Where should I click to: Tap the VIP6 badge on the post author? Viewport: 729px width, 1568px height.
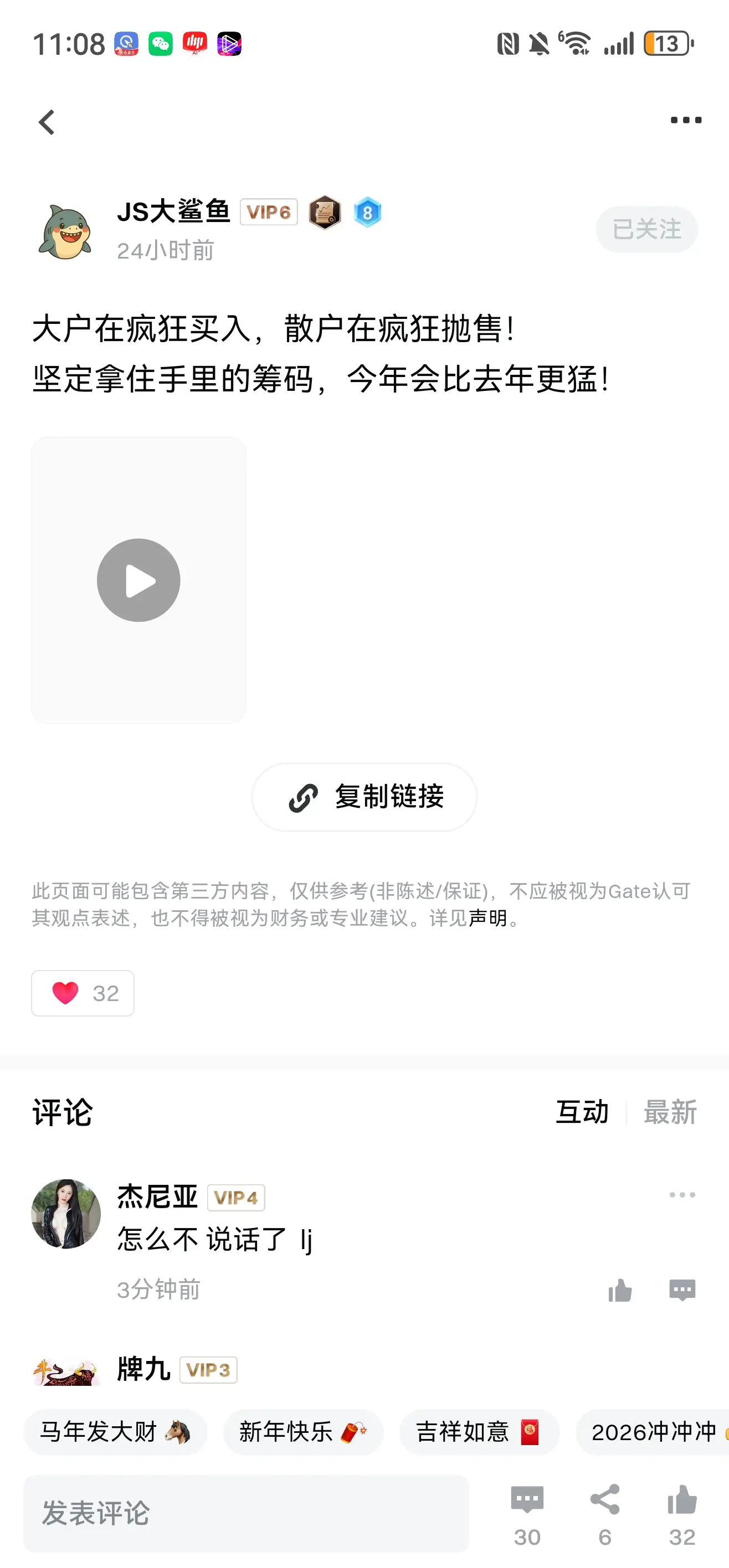[269, 212]
